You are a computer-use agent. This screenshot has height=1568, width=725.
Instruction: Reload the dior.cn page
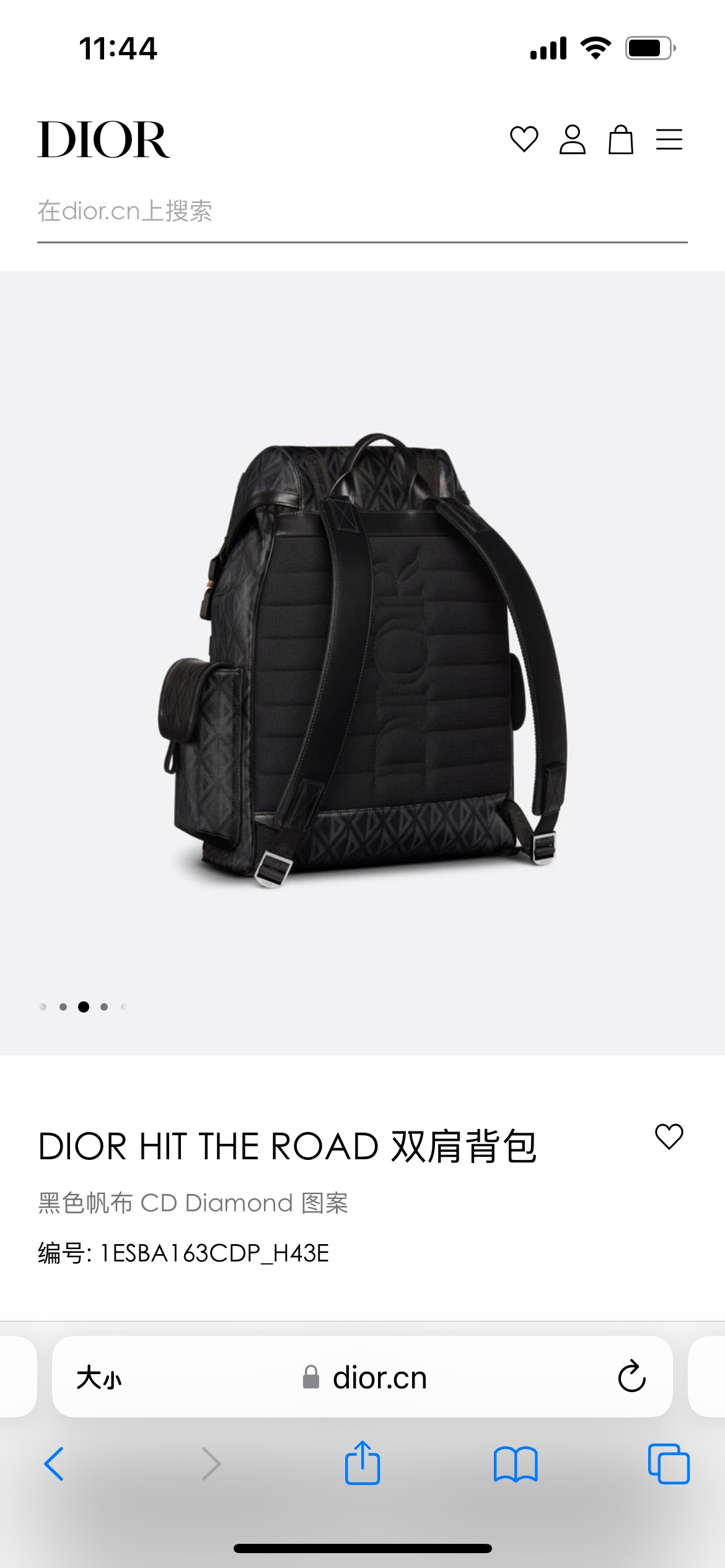[x=631, y=1377]
